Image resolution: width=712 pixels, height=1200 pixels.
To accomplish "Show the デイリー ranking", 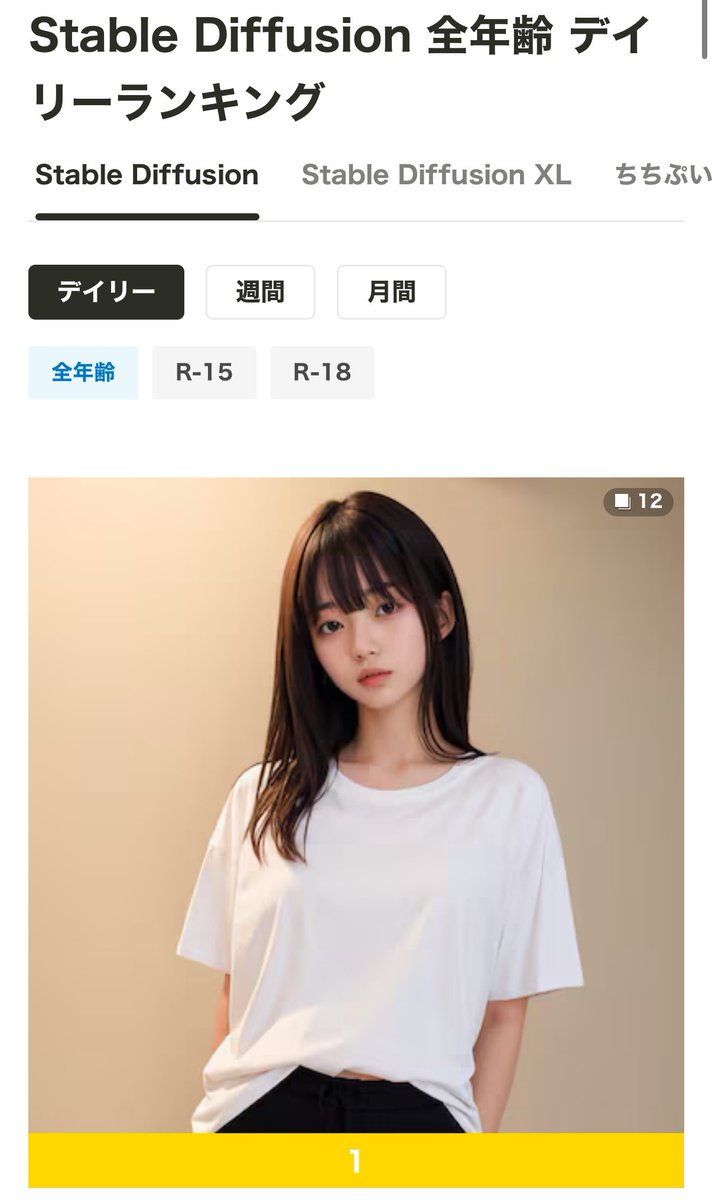I will pos(106,292).
